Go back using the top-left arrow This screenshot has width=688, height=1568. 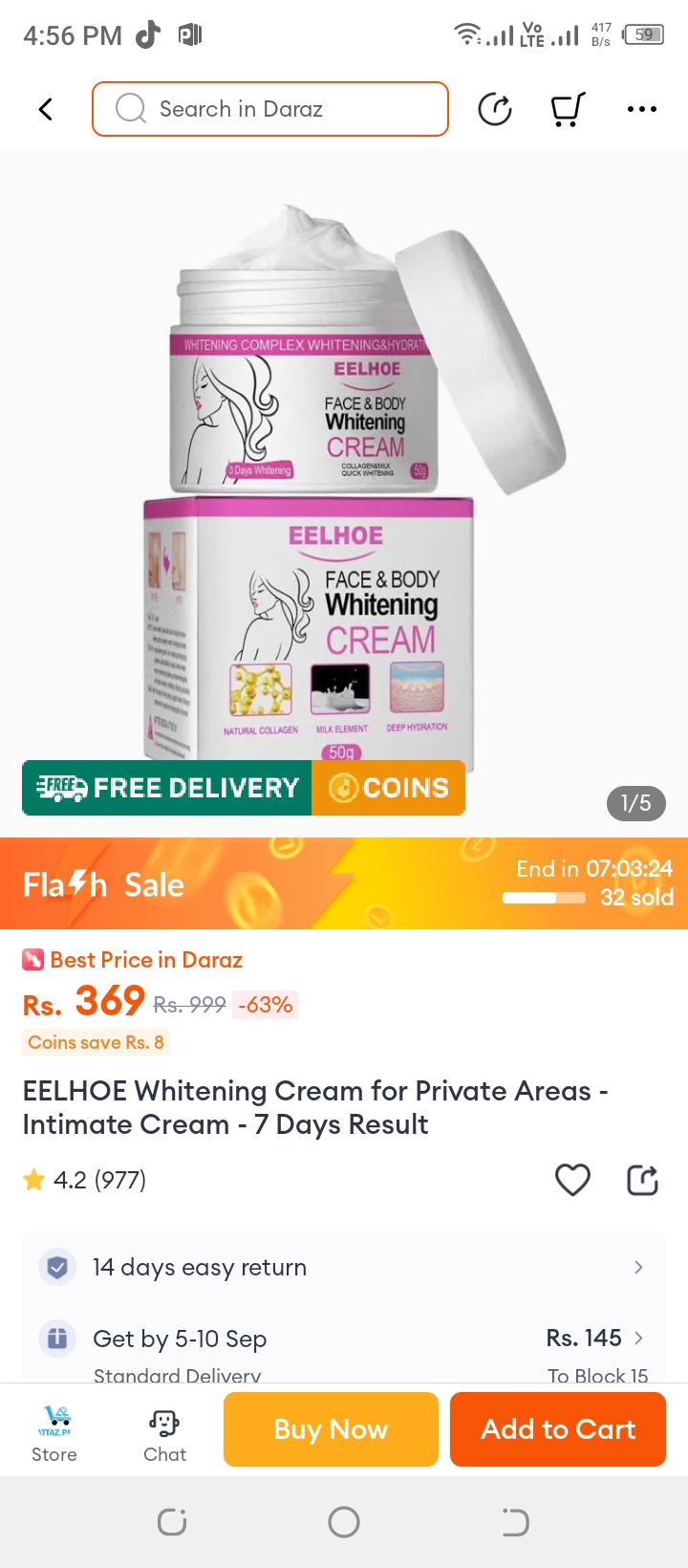click(x=45, y=109)
